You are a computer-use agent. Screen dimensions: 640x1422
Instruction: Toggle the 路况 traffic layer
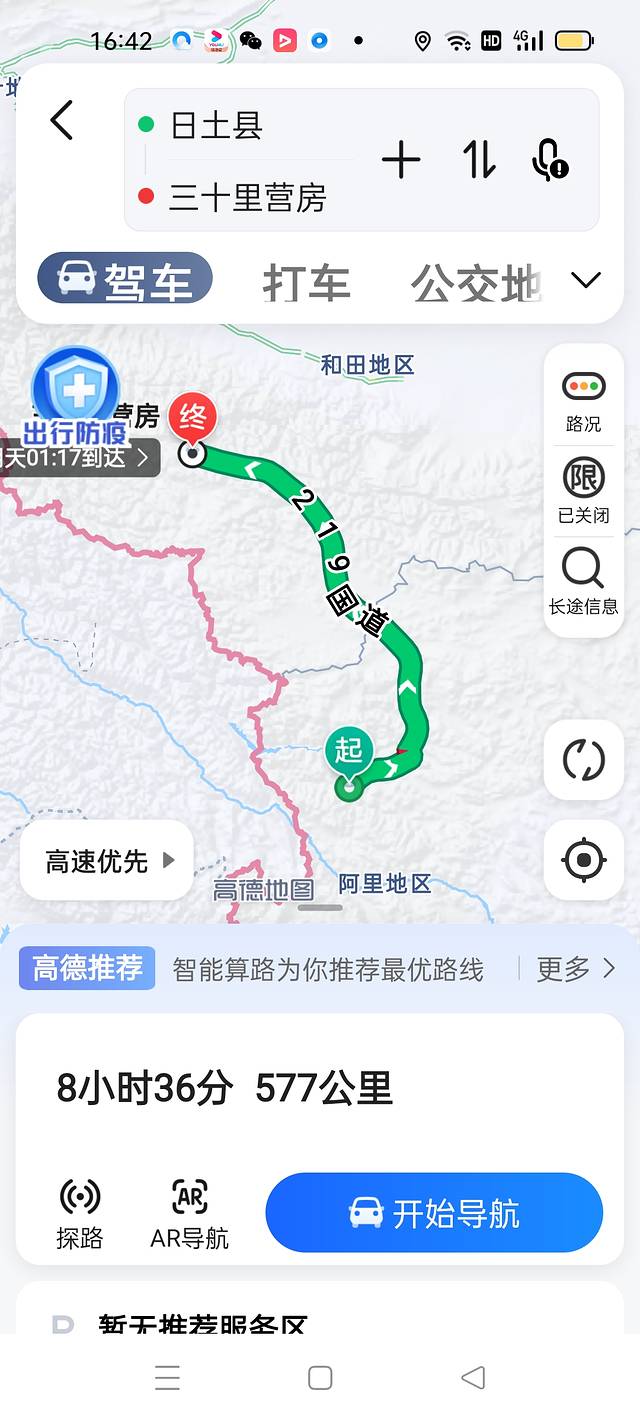pos(583,399)
